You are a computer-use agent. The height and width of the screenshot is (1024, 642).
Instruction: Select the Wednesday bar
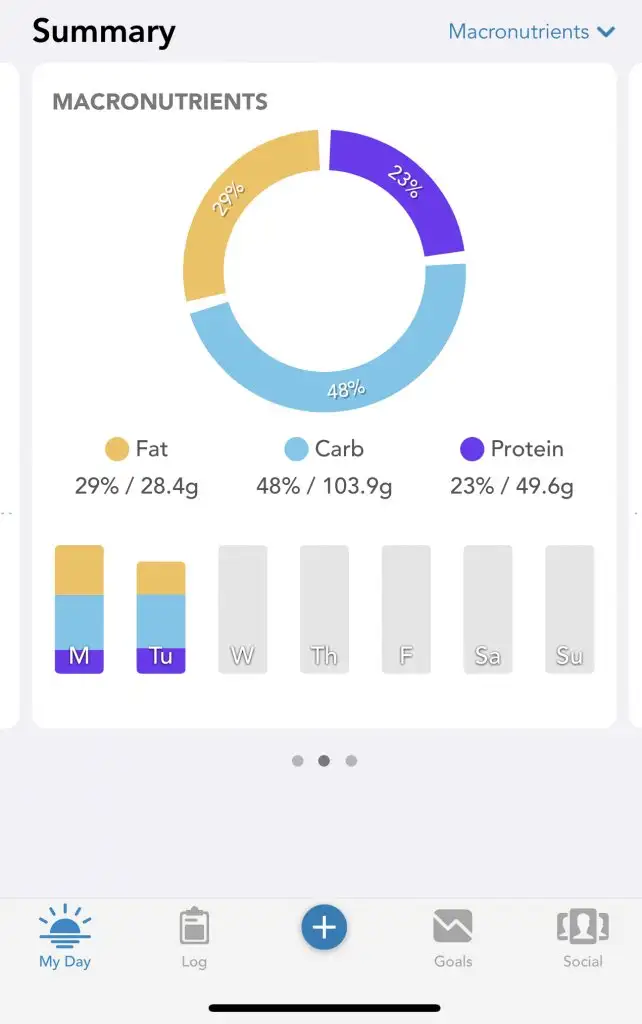(x=243, y=609)
